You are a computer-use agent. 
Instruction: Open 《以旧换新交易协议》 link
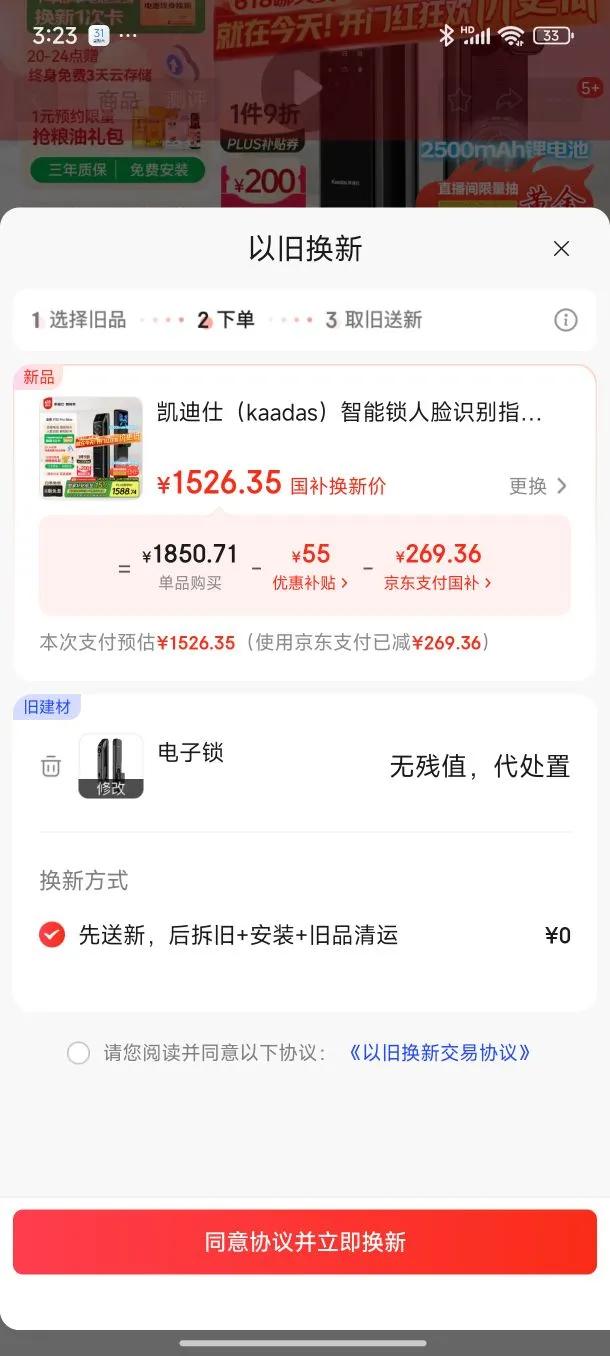tap(440, 1053)
